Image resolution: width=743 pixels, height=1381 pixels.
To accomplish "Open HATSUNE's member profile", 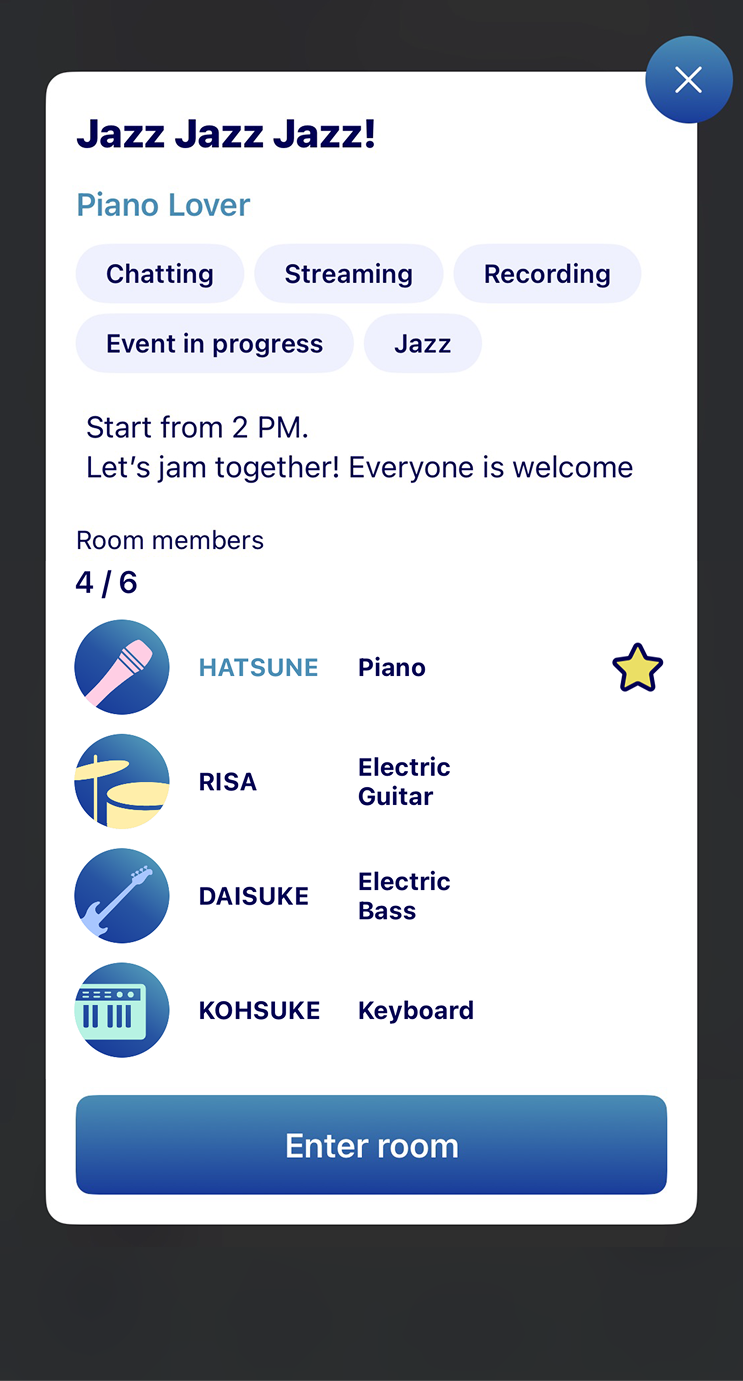I will (258, 668).
